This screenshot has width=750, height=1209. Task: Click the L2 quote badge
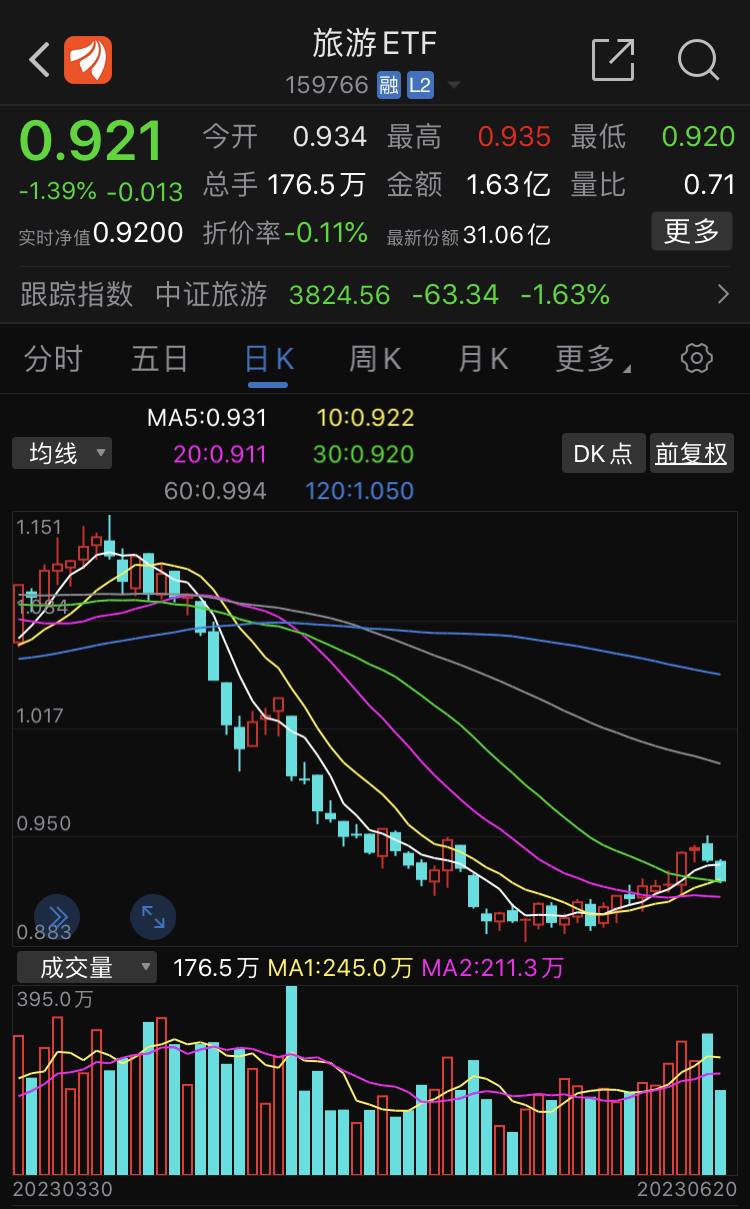click(x=420, y=85)
